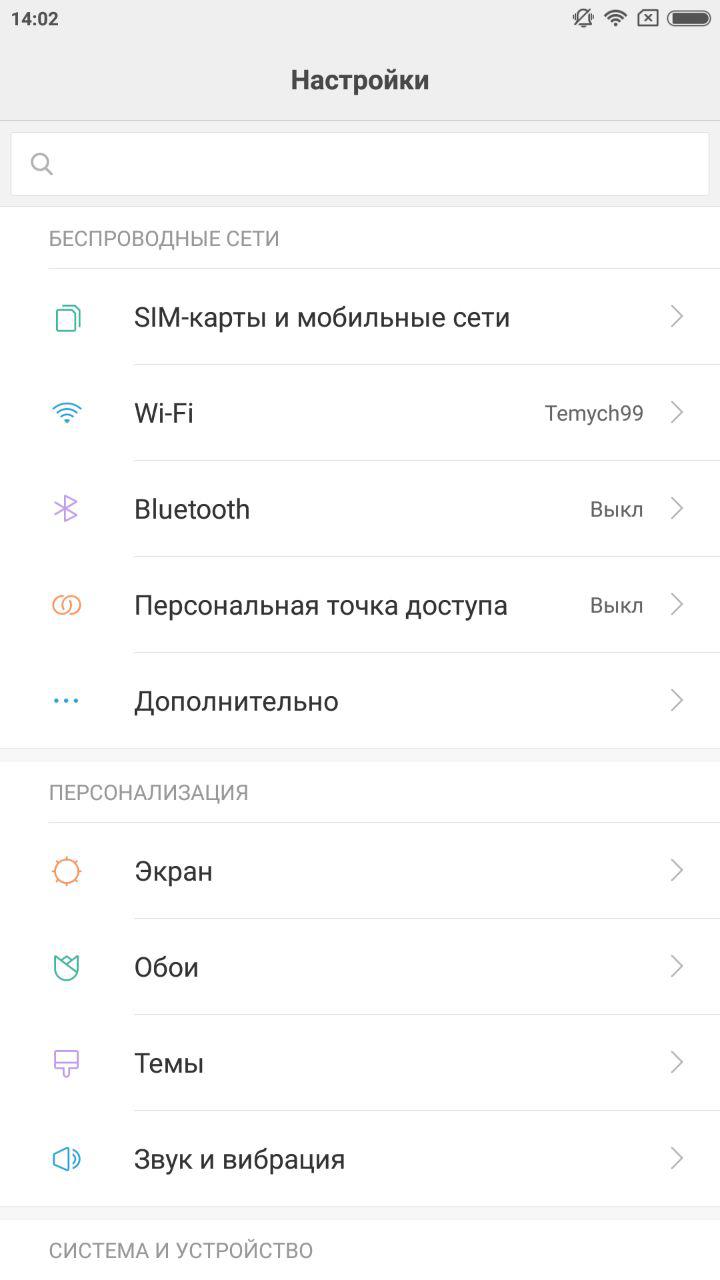Open the Темы row
The width and height of the screenshot is (720, 1280).
360,1063
